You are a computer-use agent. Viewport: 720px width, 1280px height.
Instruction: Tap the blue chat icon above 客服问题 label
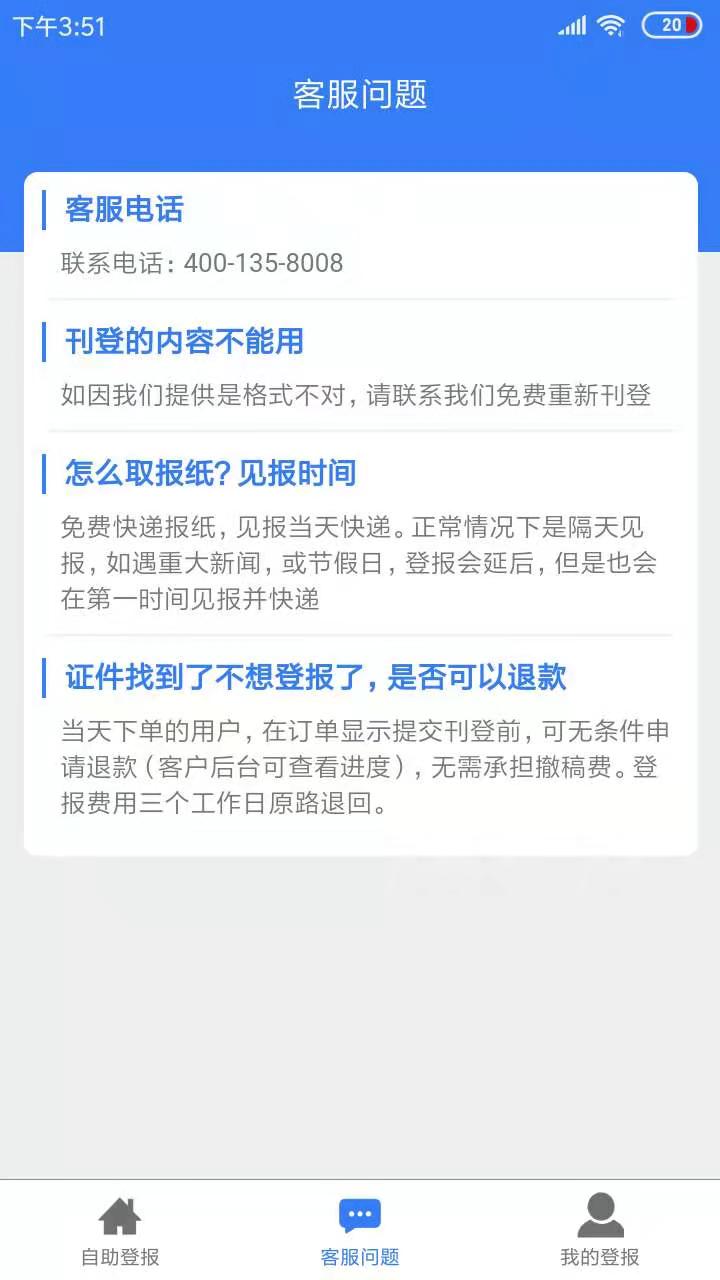coord(359,1214)
